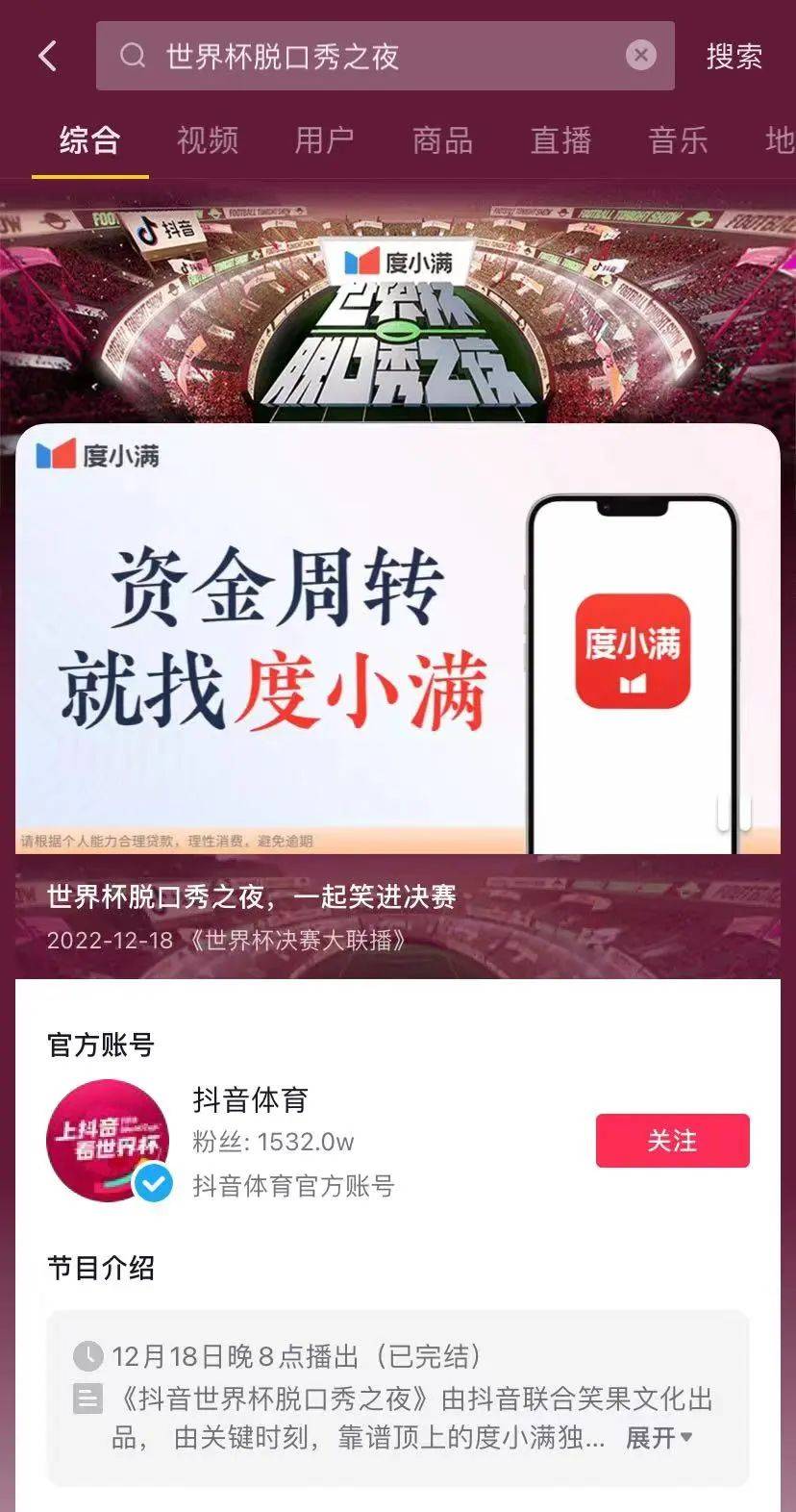The height and width of the screenshot is (1512, 796).
Task: Switch to the 音乐 tab
Action: point(678,141)
